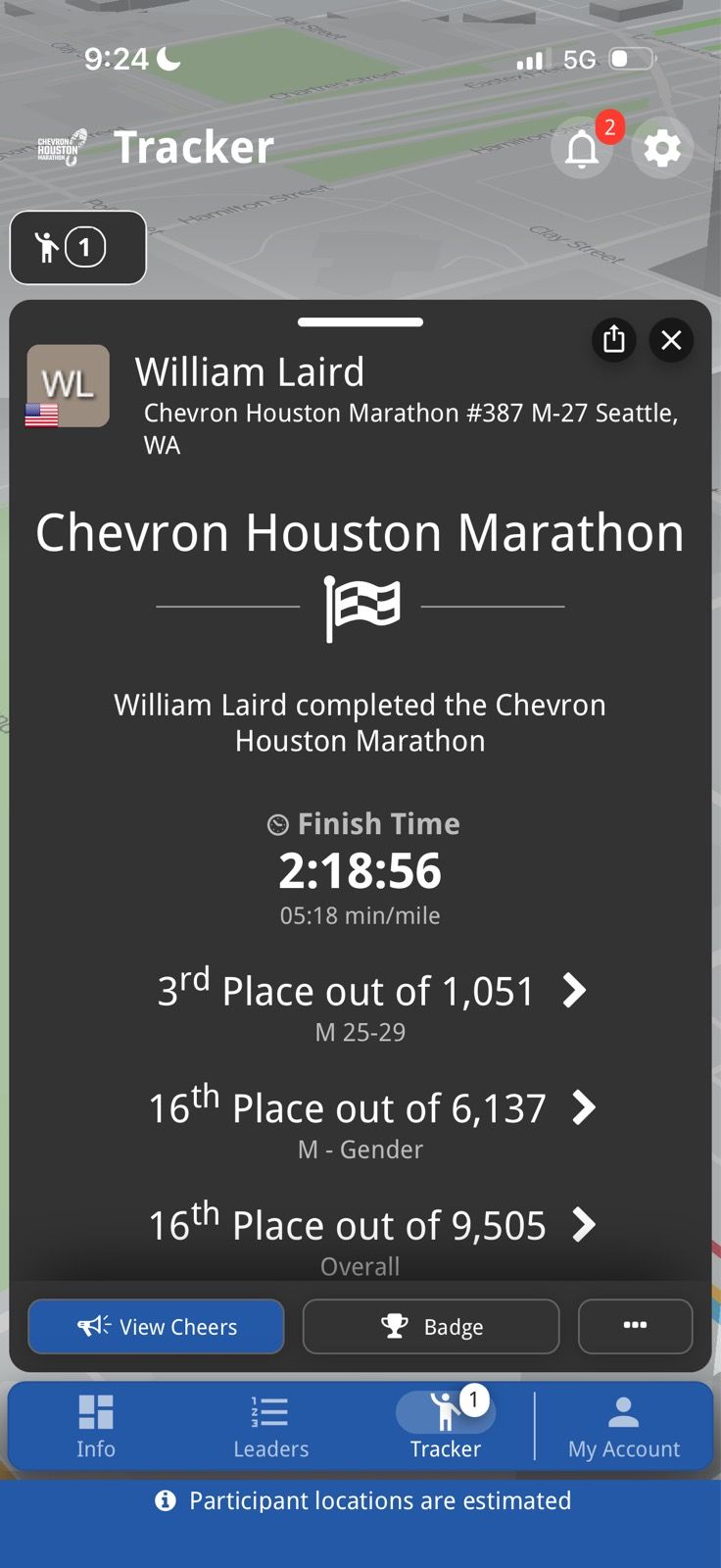The image size is (721, 1568).
Task: Open the more options ellipsis button
Action: point(635,1326)
